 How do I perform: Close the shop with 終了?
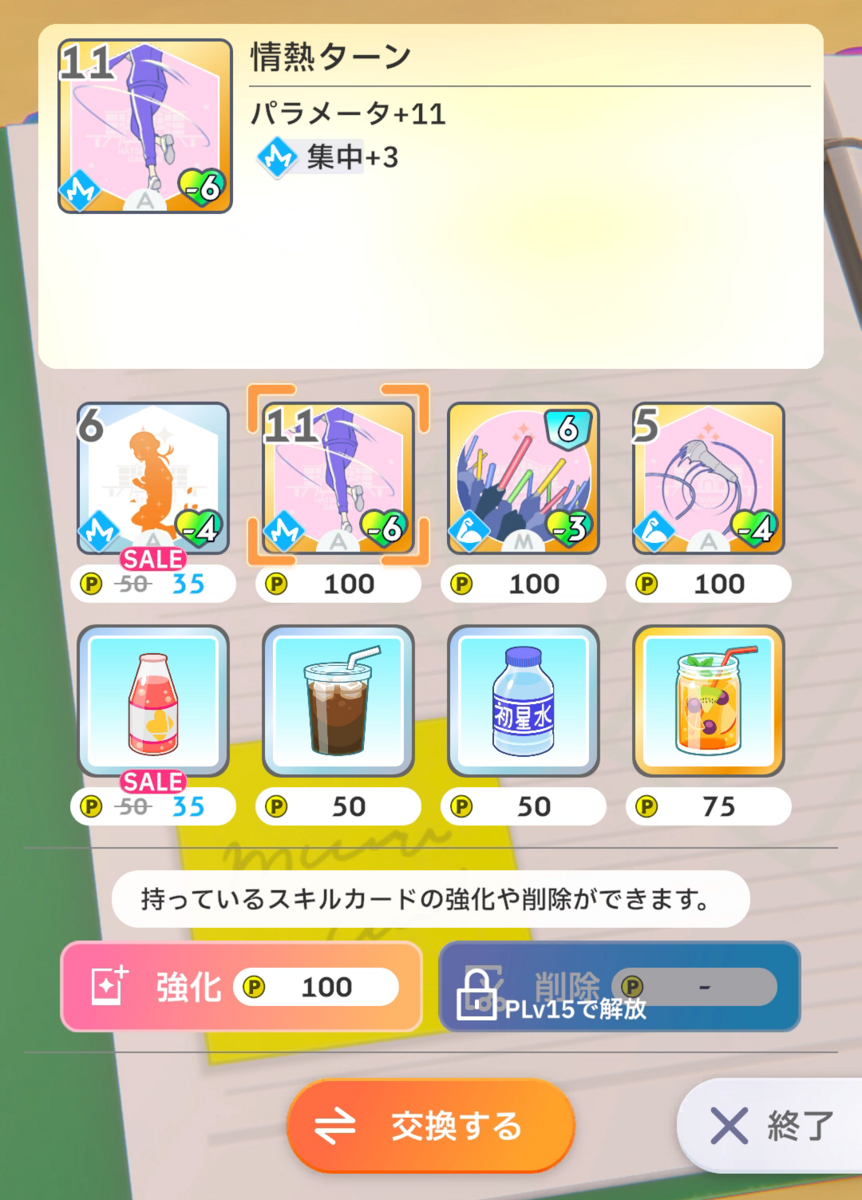(x=772, y=1126)
